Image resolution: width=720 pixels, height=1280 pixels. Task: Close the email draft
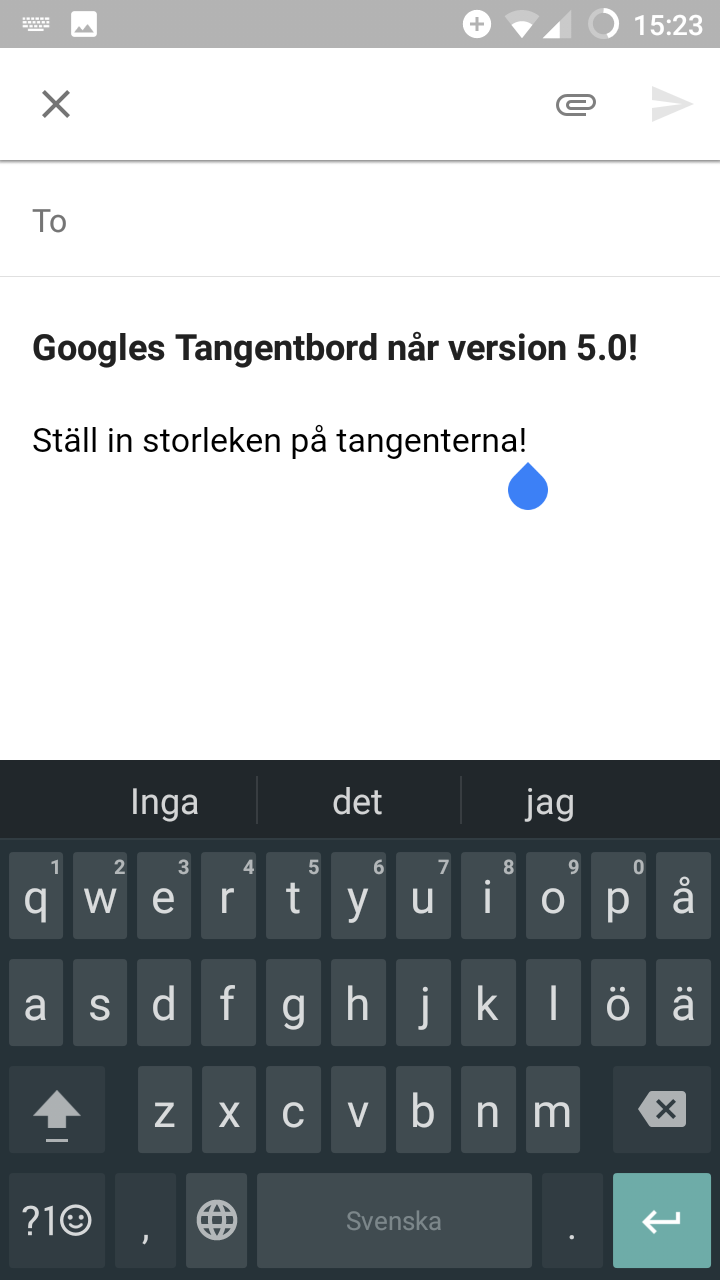click(56, 104)
